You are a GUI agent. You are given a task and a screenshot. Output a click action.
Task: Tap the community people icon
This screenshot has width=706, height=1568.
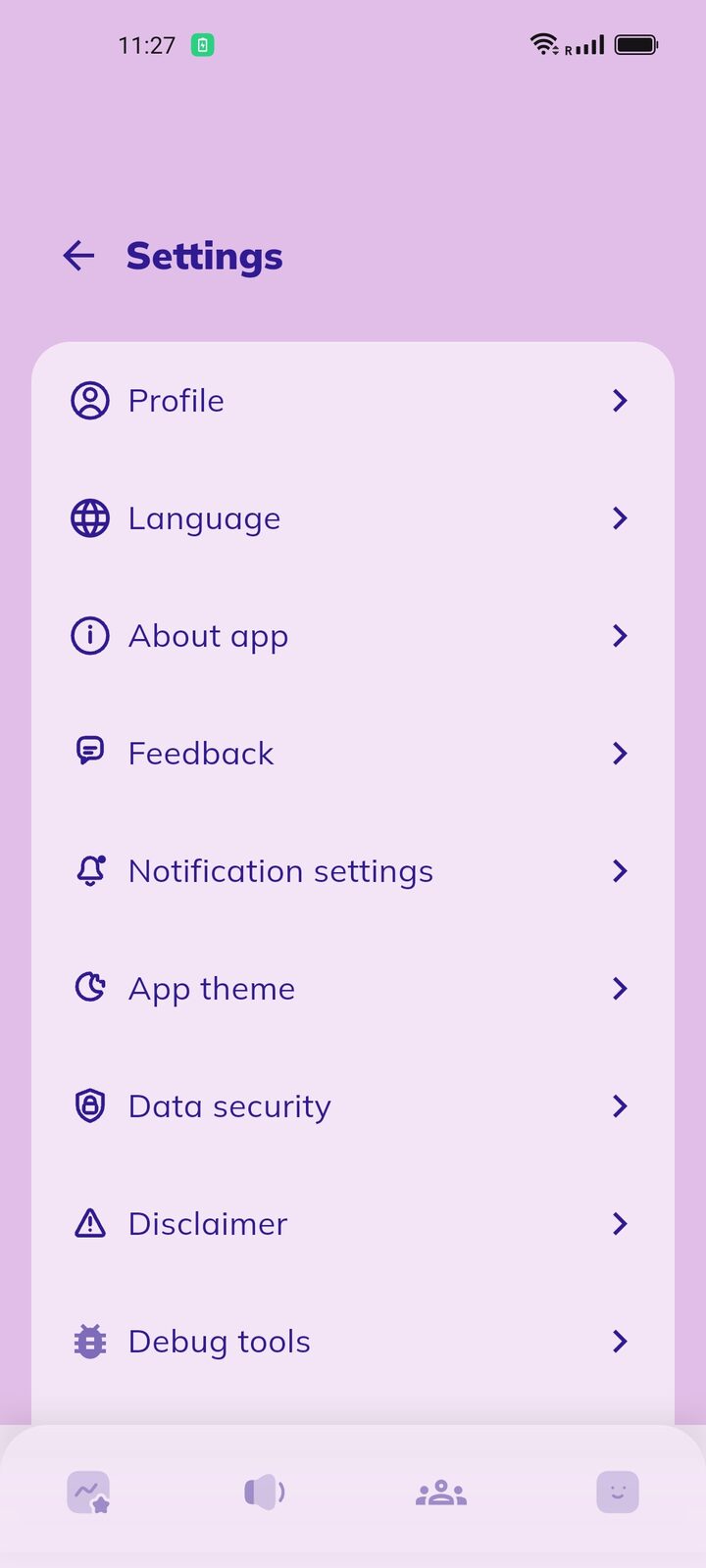click(440, 1492)
